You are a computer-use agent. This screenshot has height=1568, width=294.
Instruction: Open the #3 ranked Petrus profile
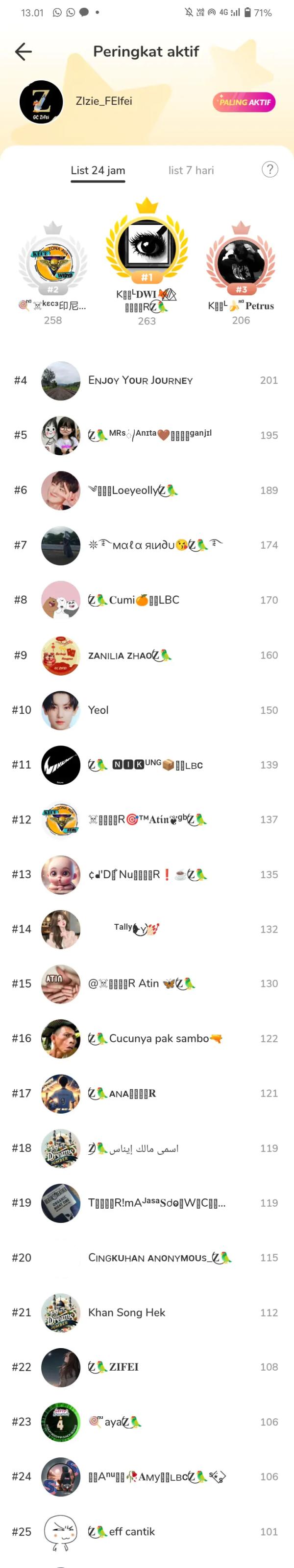(241, 258)
